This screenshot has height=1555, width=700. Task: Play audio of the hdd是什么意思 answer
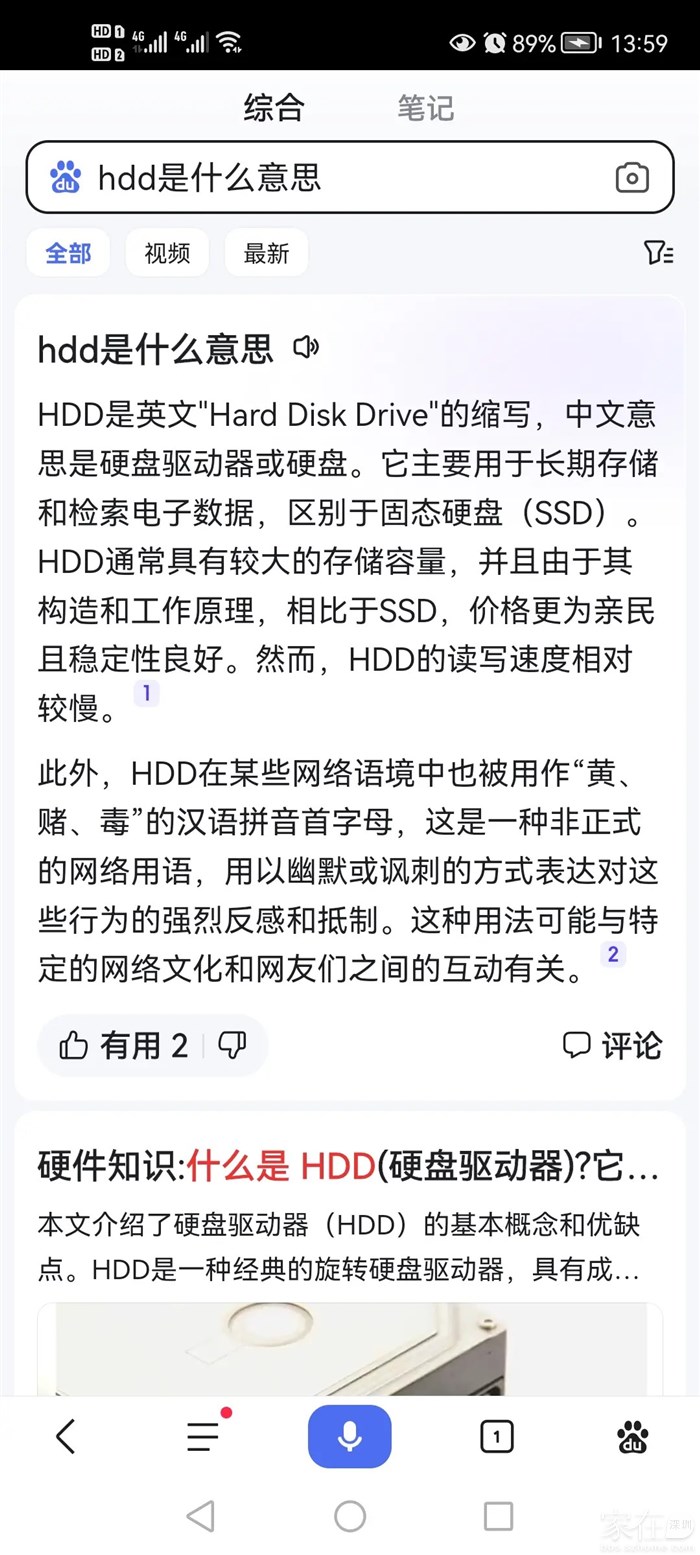pyautogui.click(x=305, y=347)
